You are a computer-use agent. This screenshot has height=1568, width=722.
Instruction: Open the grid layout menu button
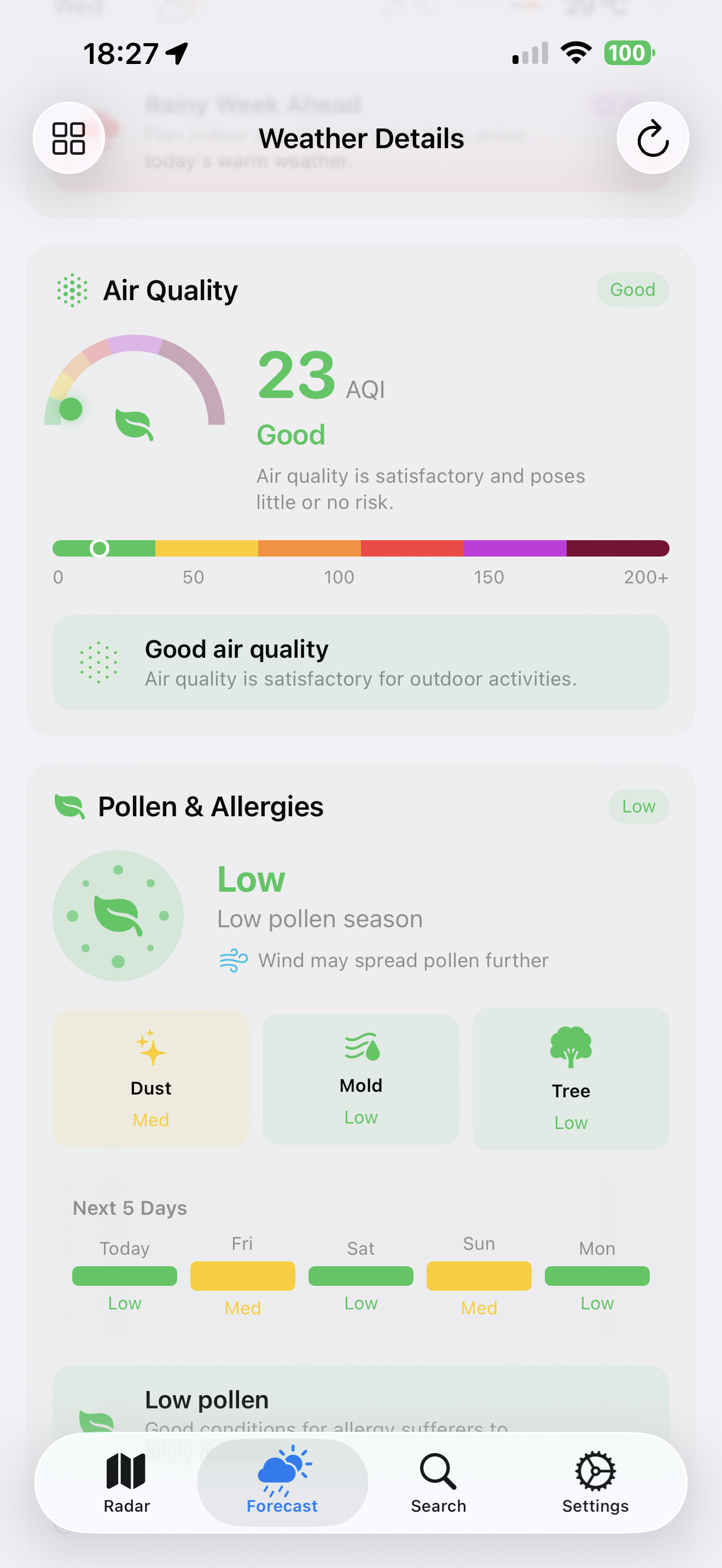69,138
